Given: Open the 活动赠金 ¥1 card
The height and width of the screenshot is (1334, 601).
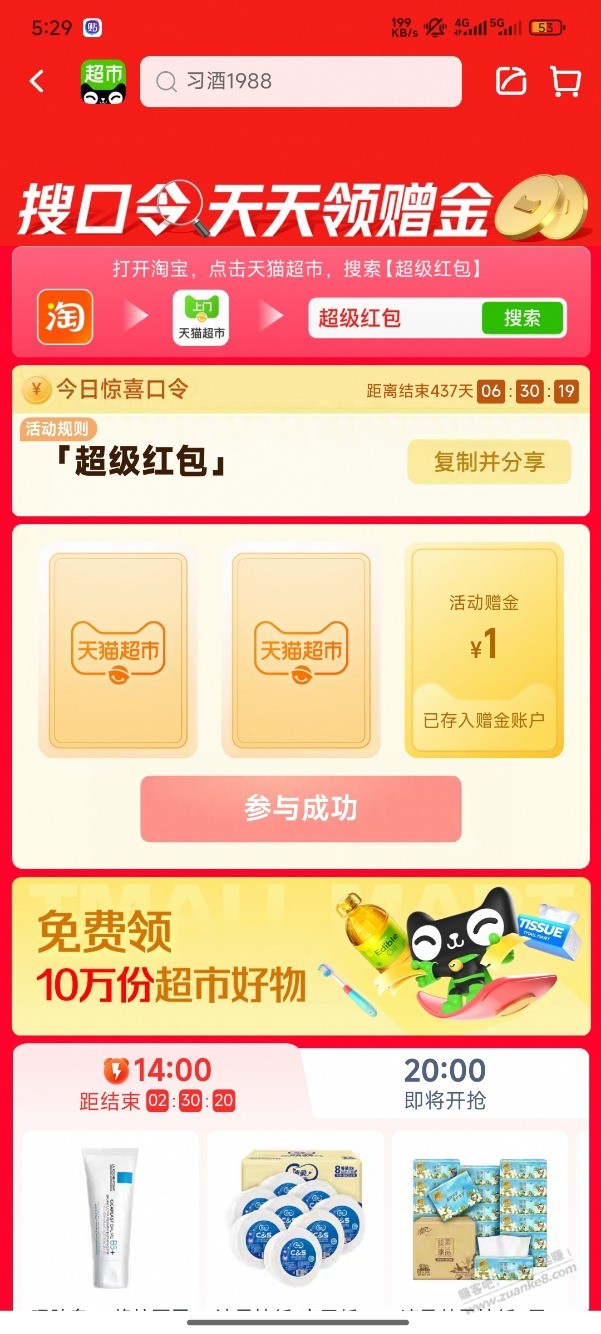Looking at the screenshot, I should click(x=484, y=650).
